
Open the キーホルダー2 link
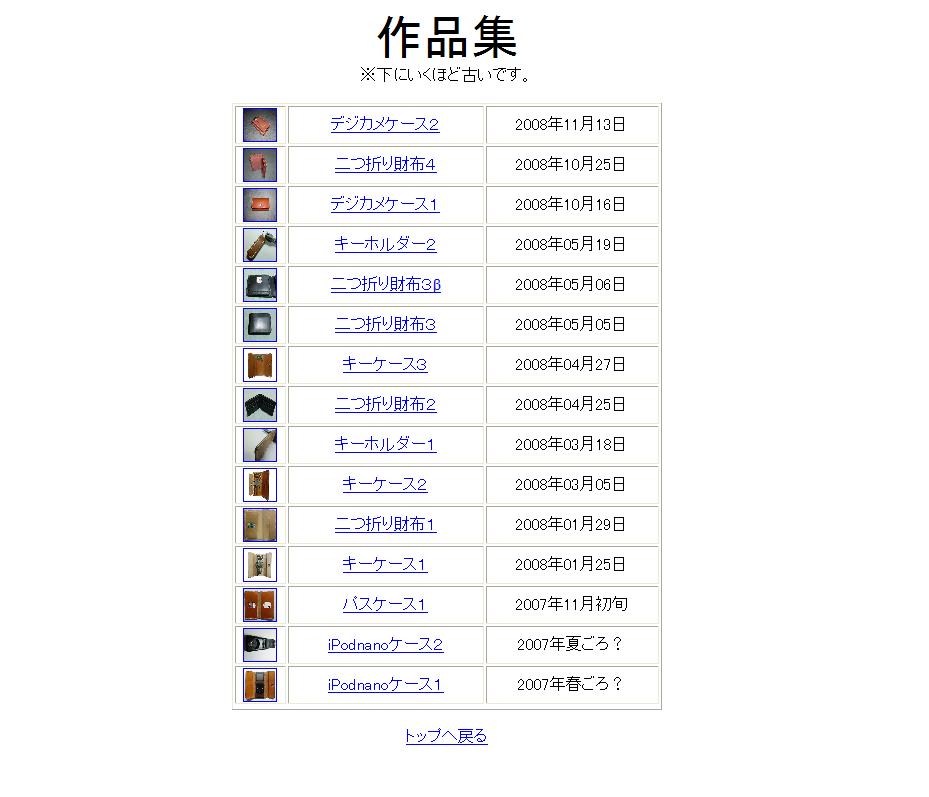tap(385, 245)
